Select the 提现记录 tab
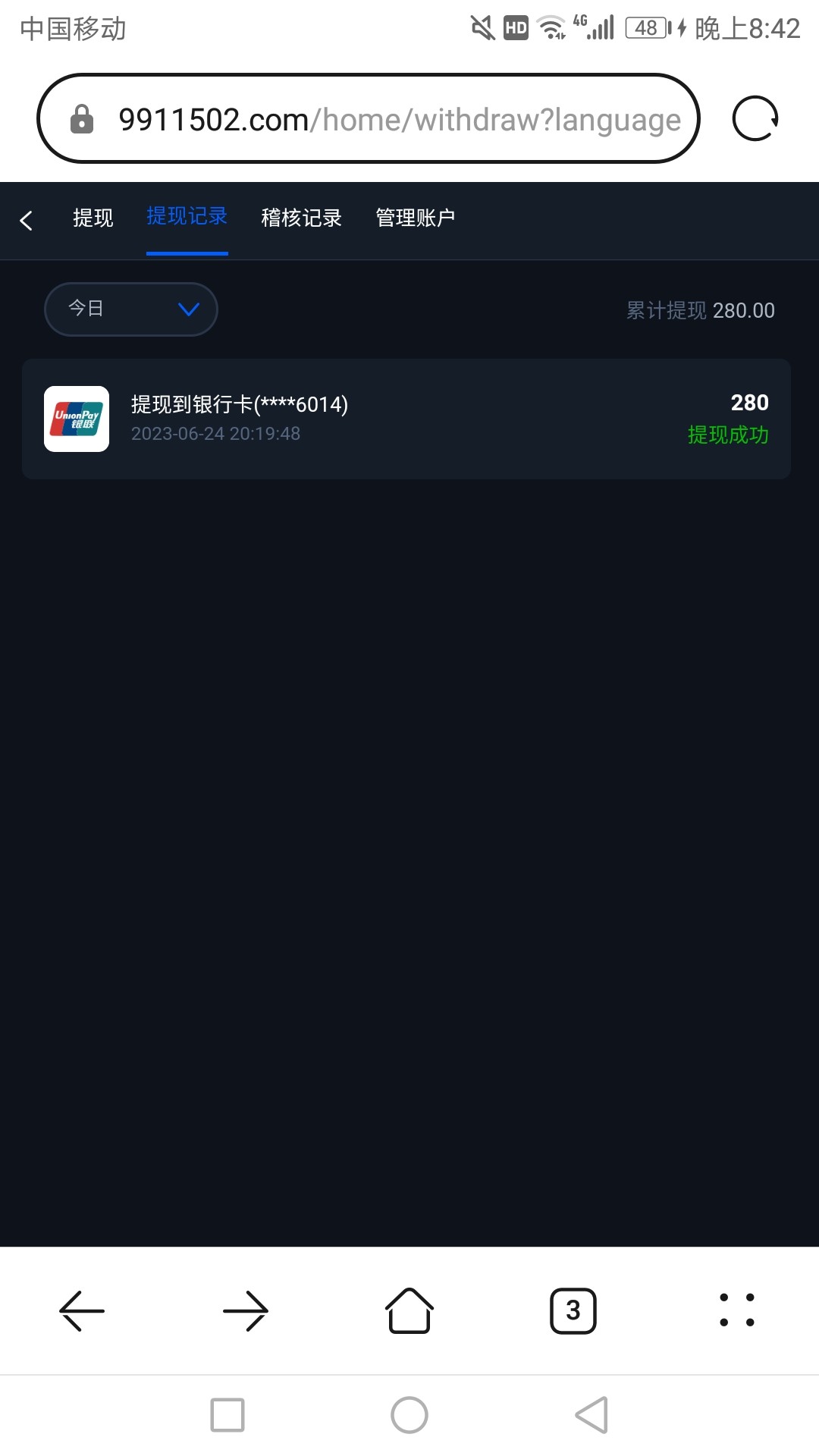 click(187, 217)
